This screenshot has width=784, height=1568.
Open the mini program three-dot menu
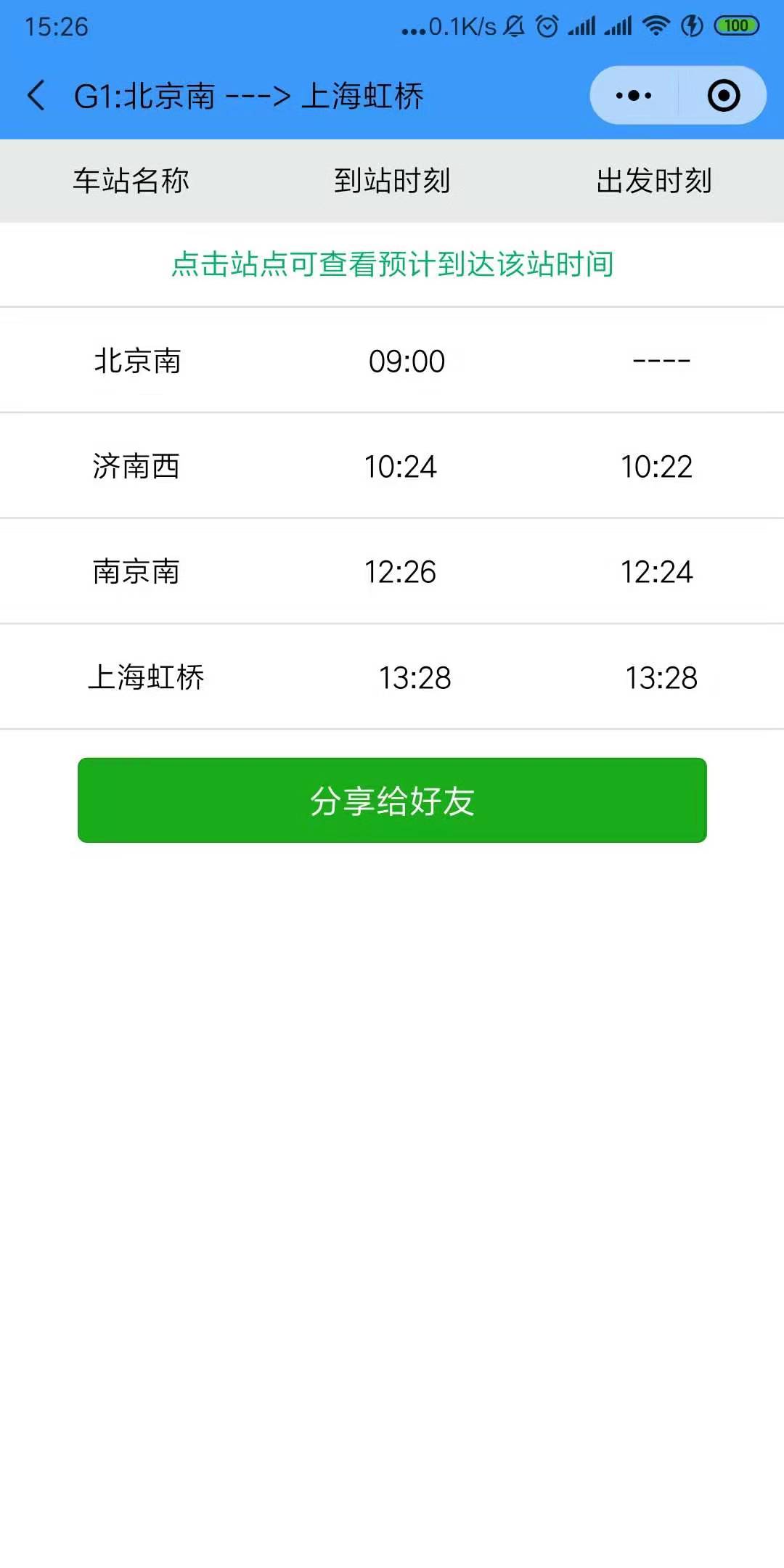tap(634, 95)
